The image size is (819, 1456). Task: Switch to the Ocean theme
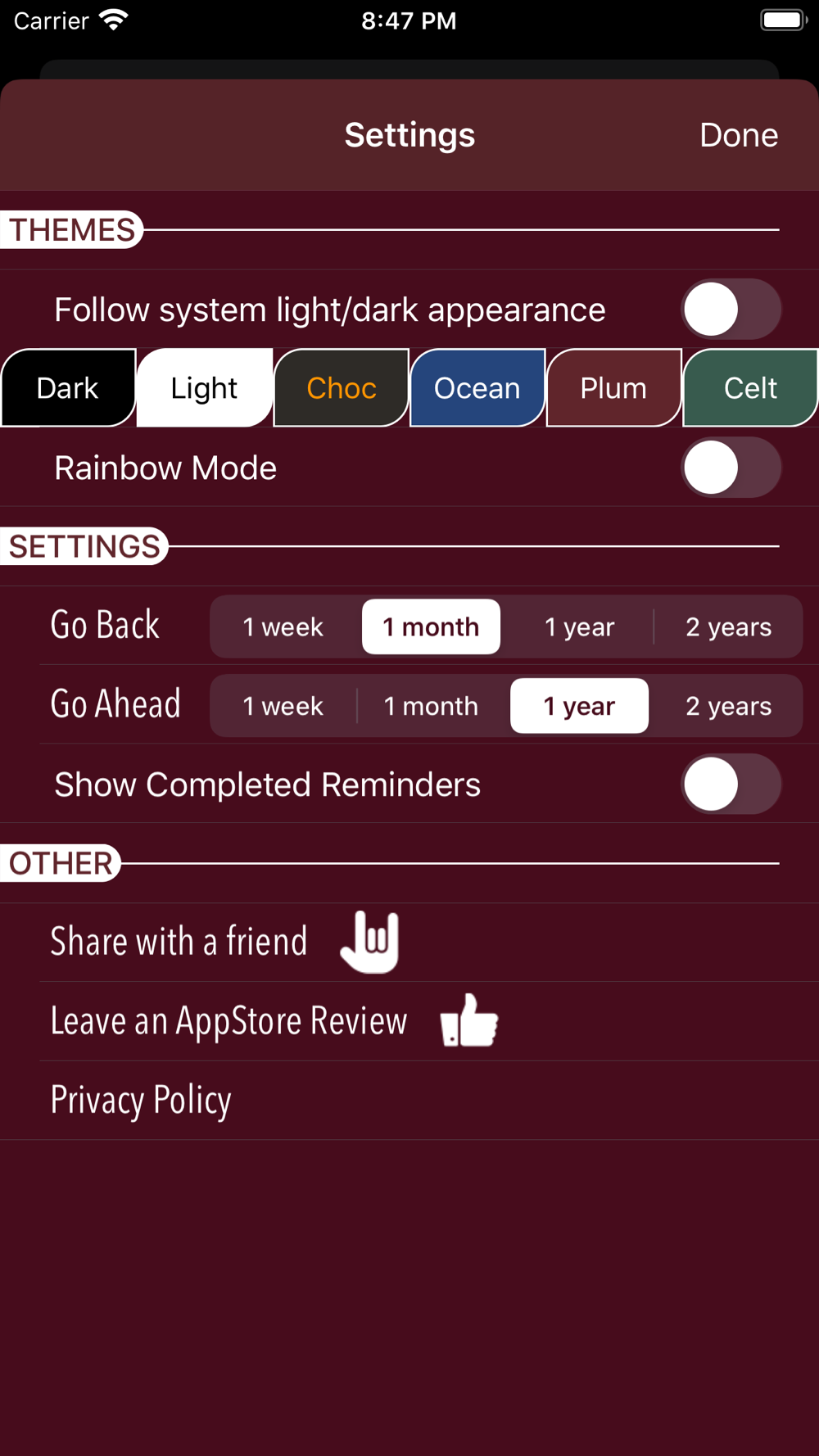(477, 388)
